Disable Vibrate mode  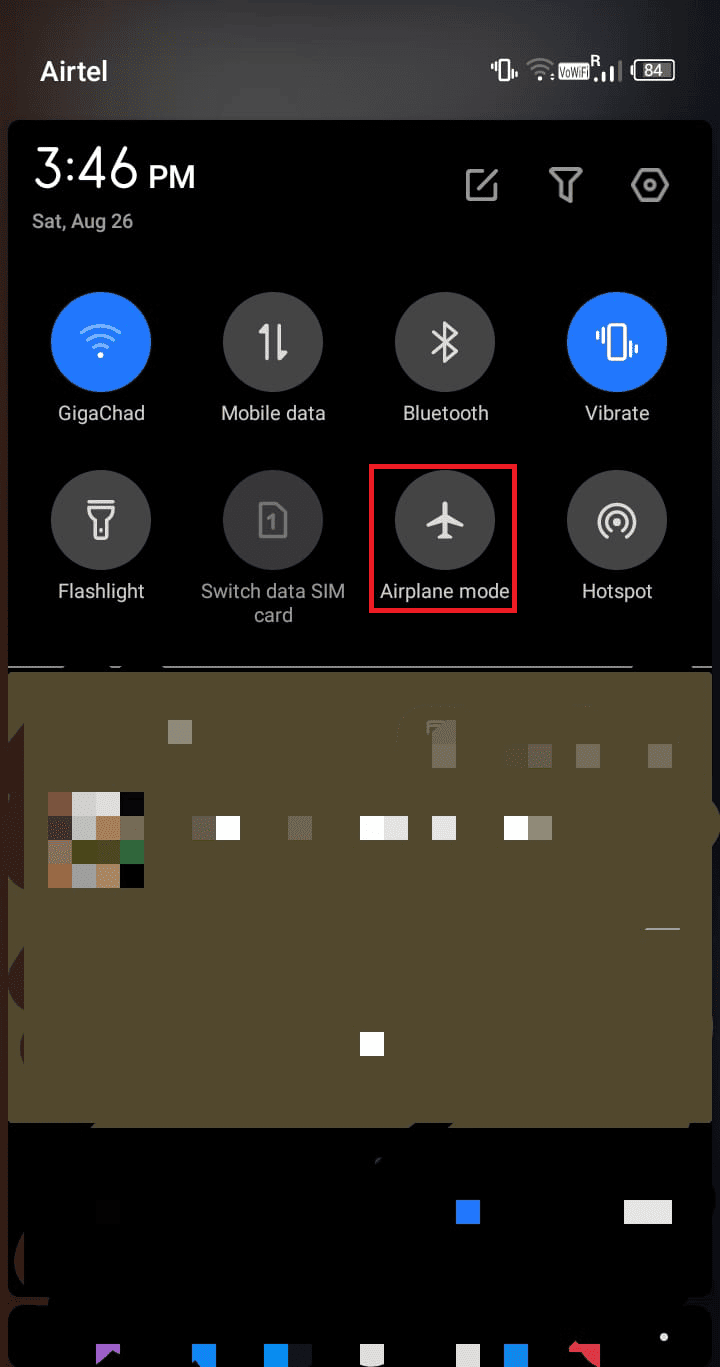click(617, 343)
